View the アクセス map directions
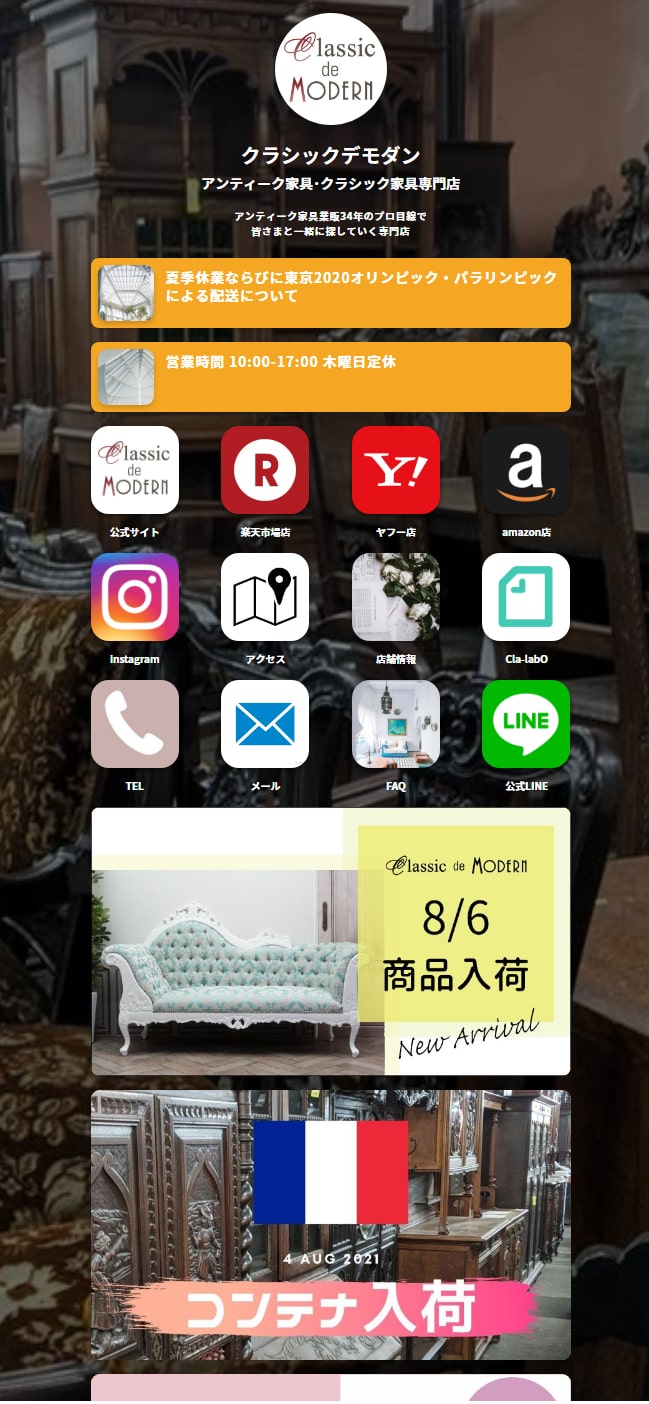The width and height of the screenshot is (649, 1404). [x=265, y=597]
